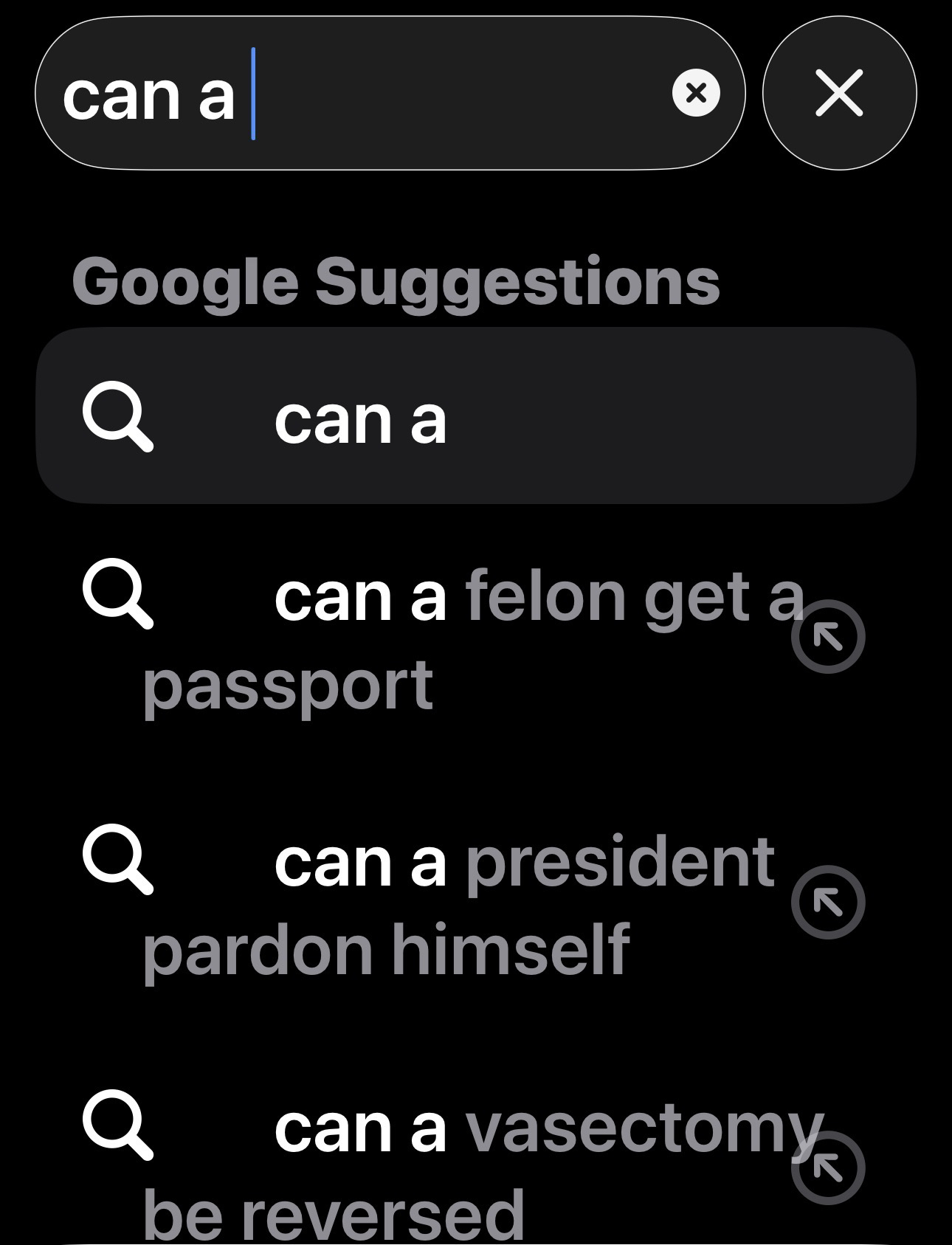This screenshot has width=952, height=1245.
Task: Fill search with felon passport suggestion arrow
Action: [x=828, y=637]
